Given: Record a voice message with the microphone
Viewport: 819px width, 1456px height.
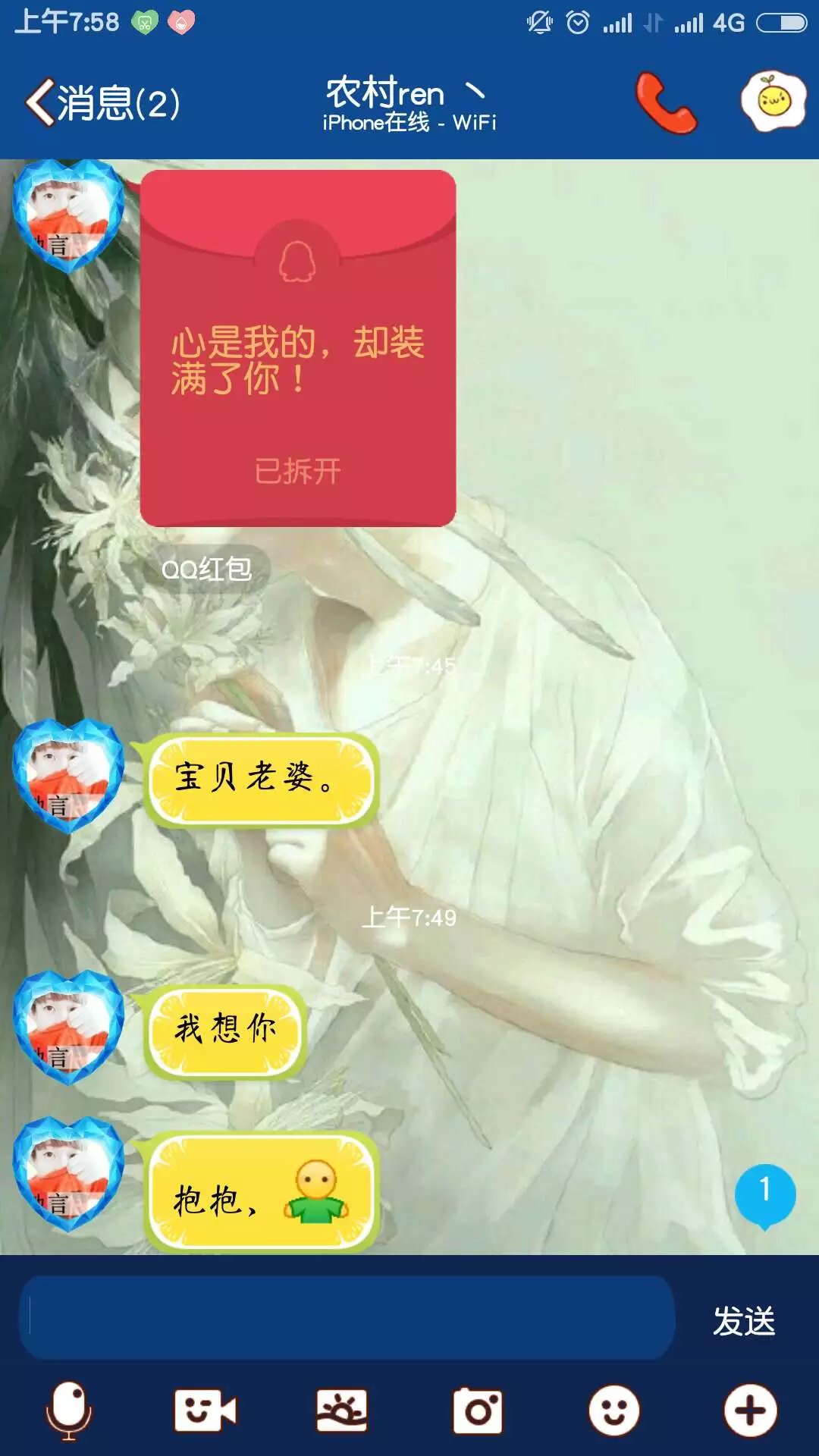Looking at the screenshot, I should coord(69,1410).
